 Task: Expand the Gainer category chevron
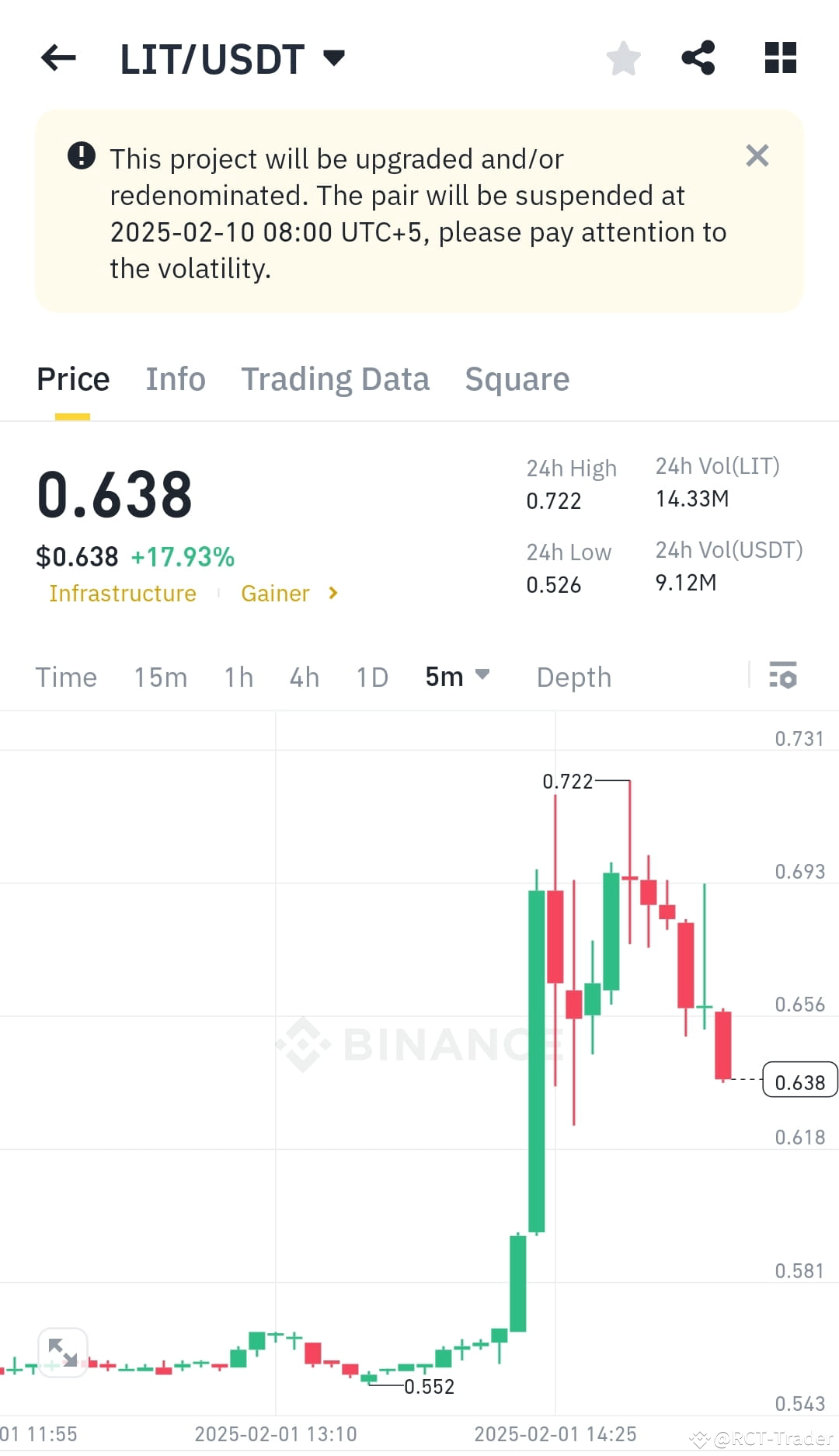332,593
